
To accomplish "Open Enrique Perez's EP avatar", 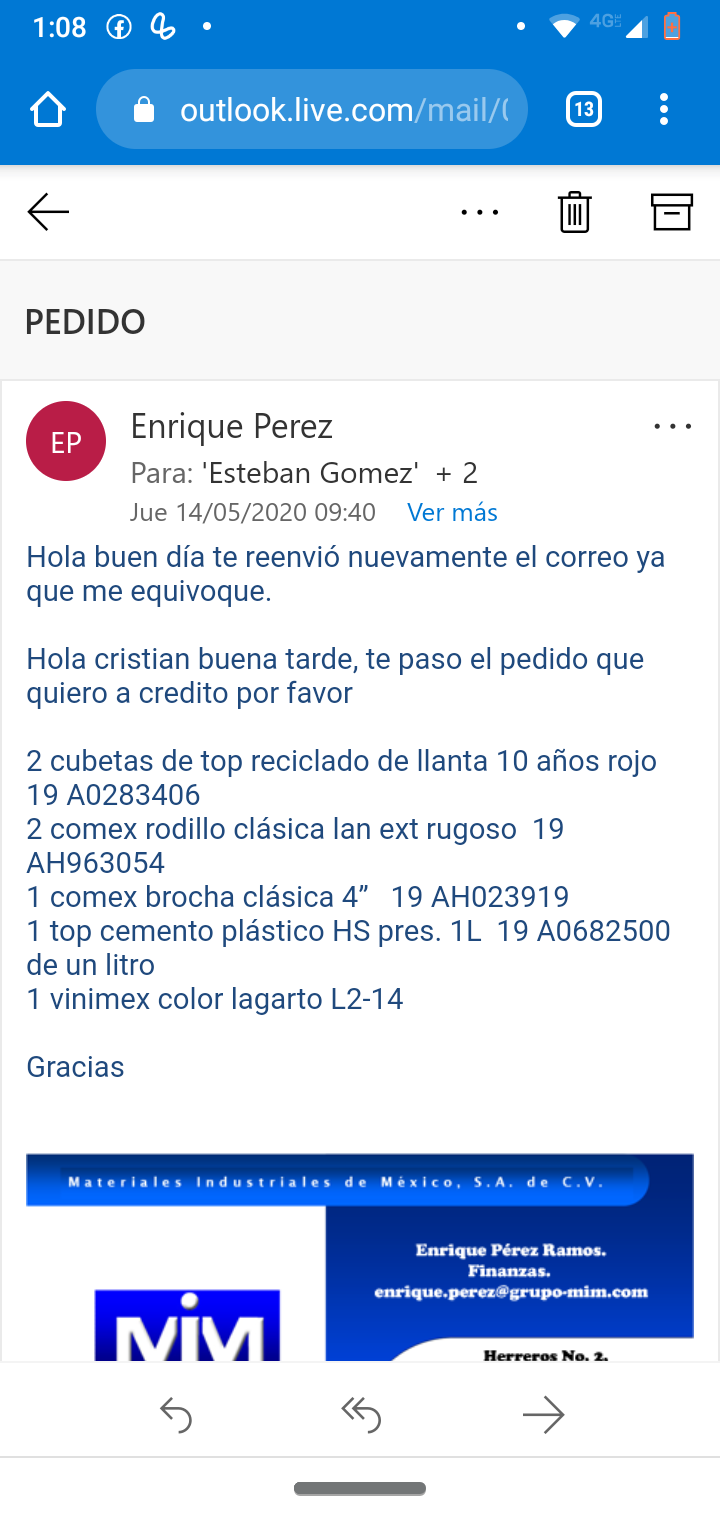I will point(66,441).
